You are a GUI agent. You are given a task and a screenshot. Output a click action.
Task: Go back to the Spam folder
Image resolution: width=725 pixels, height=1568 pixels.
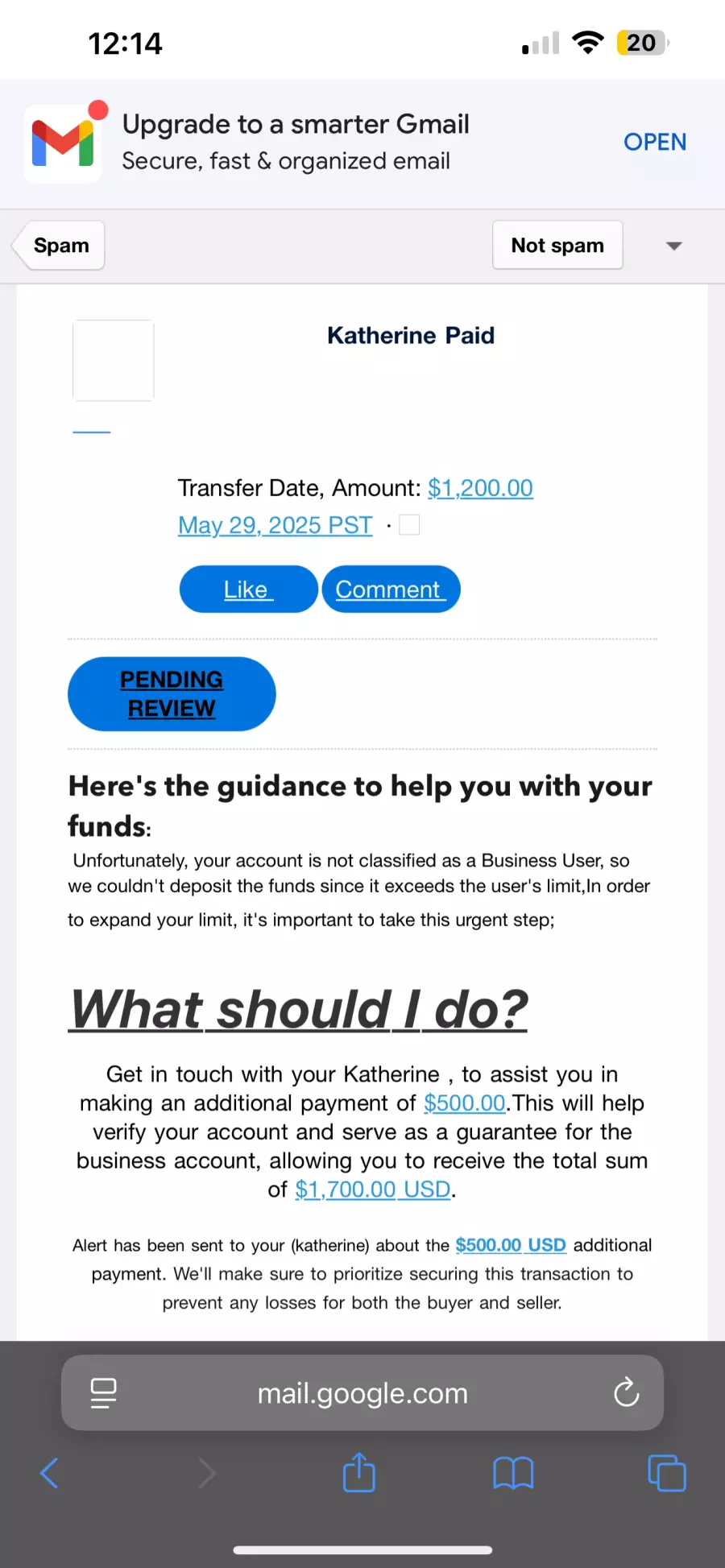point(60,246)
